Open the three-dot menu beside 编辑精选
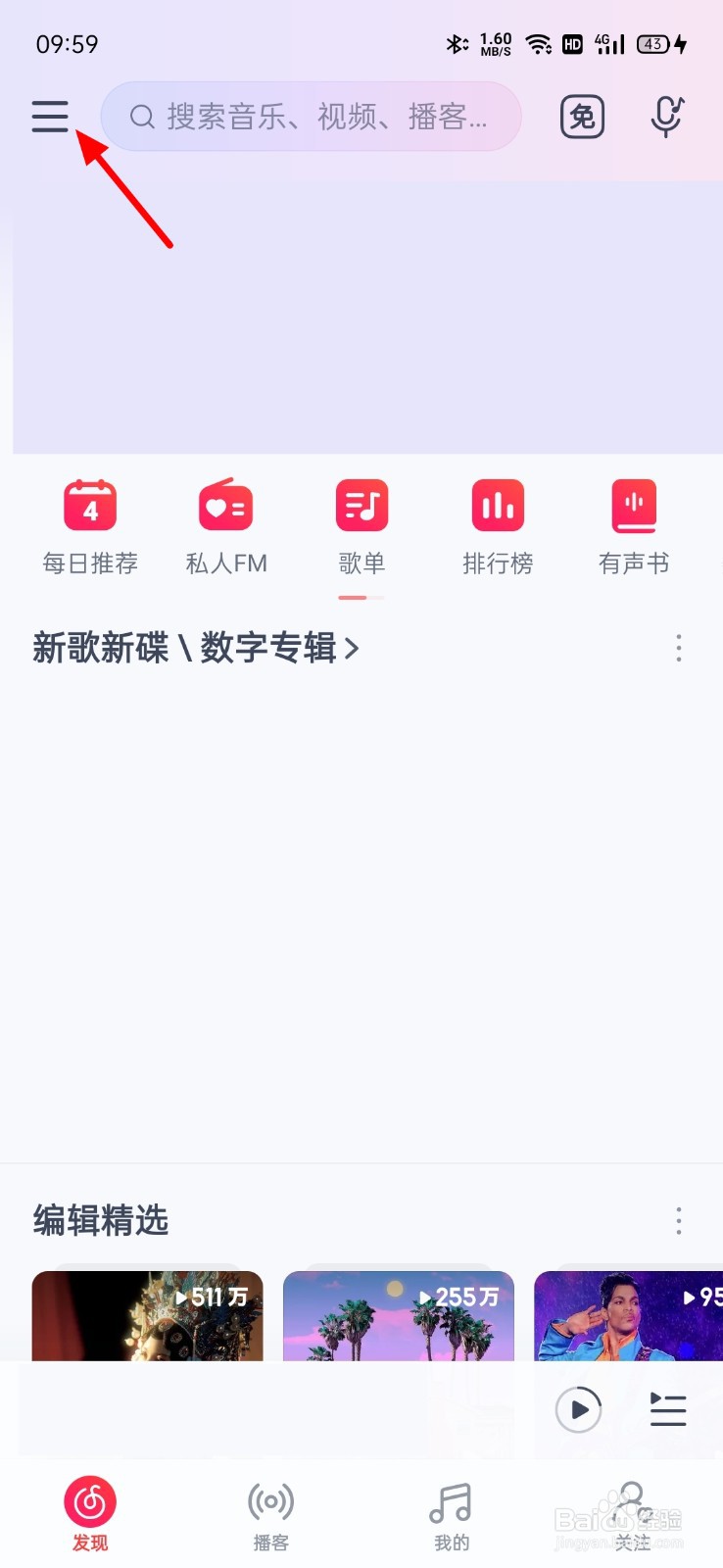 tap(678, 1221)
